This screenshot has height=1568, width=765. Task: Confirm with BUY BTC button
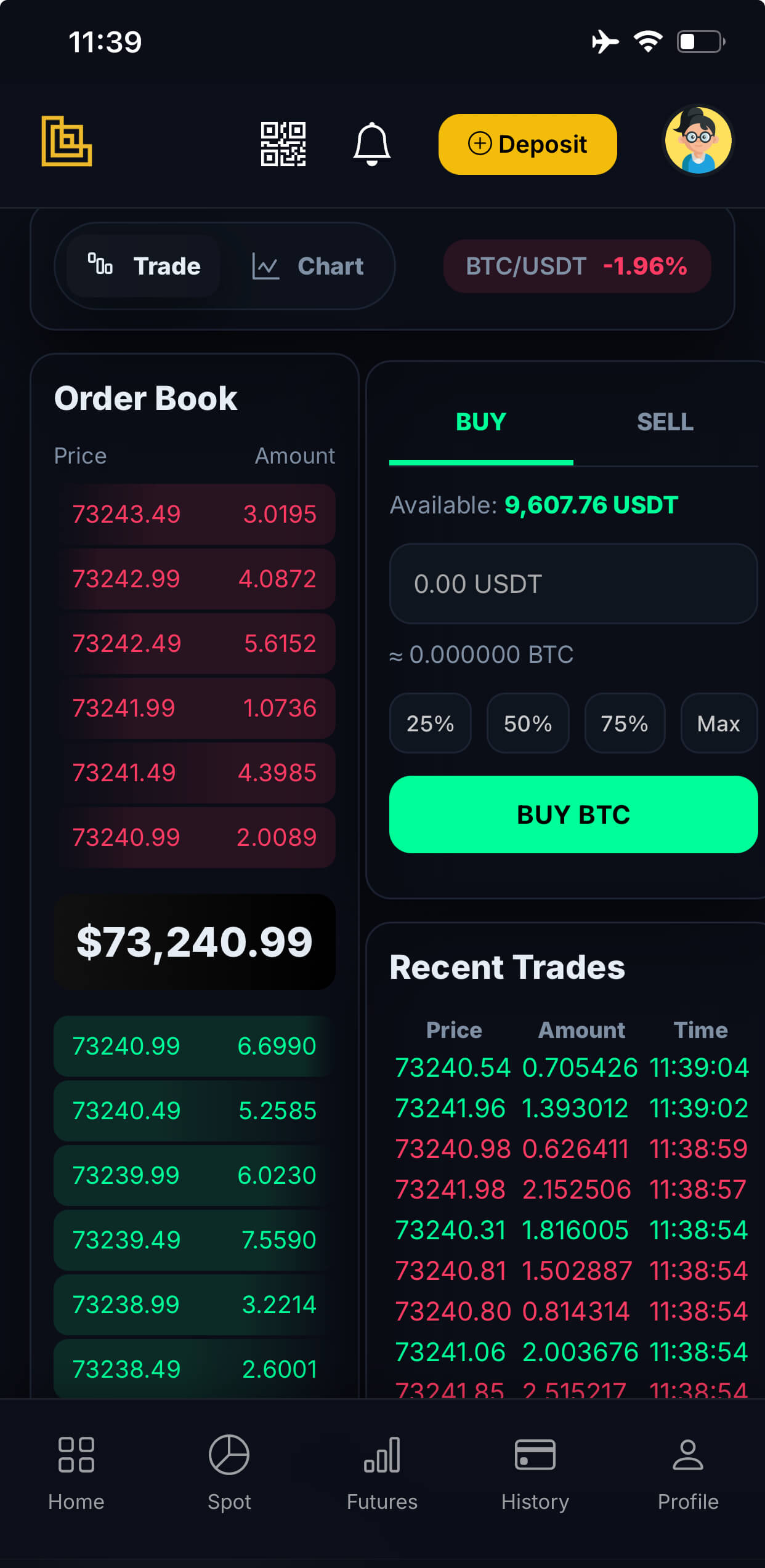pos(573,814)
